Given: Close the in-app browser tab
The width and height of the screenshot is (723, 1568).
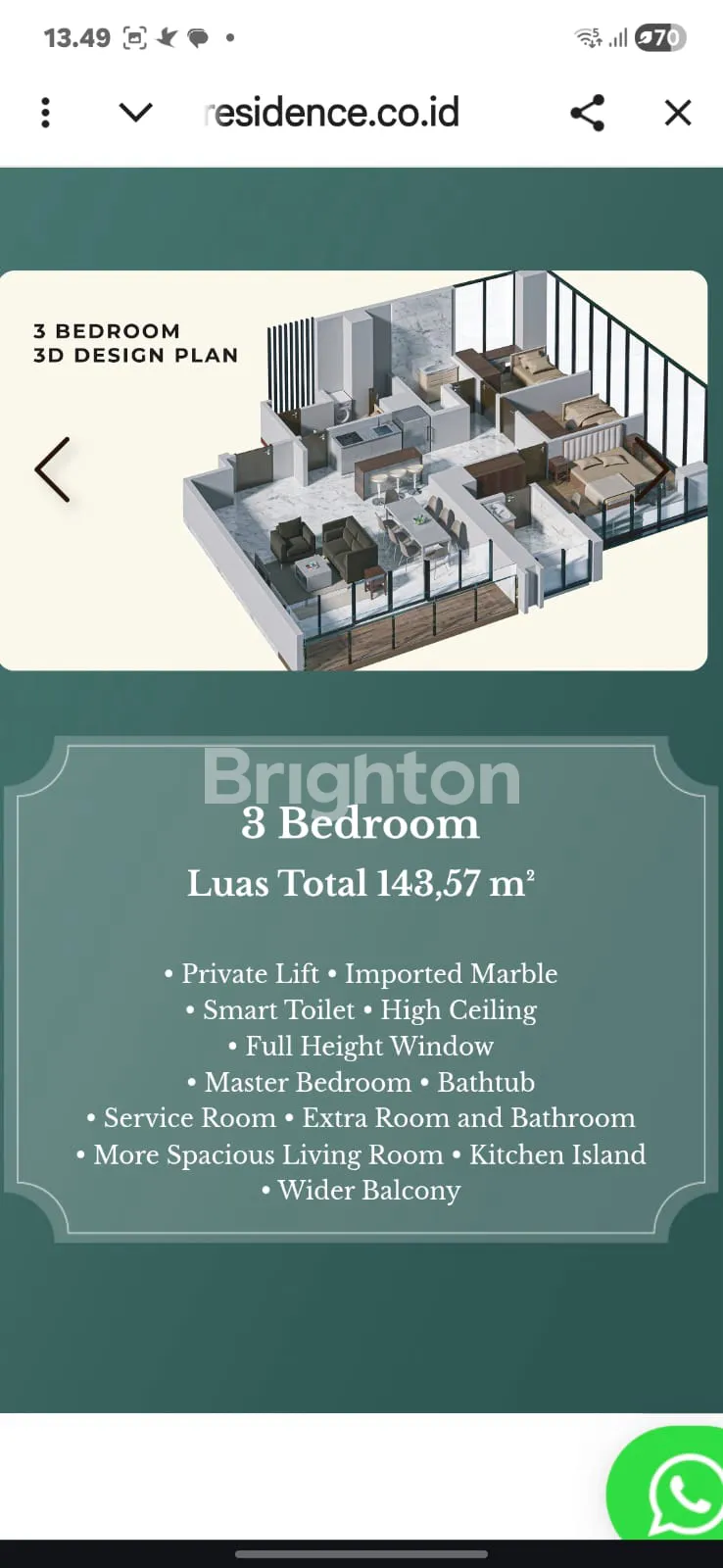Looking at the screenshot, I should [x=678, y=113].
